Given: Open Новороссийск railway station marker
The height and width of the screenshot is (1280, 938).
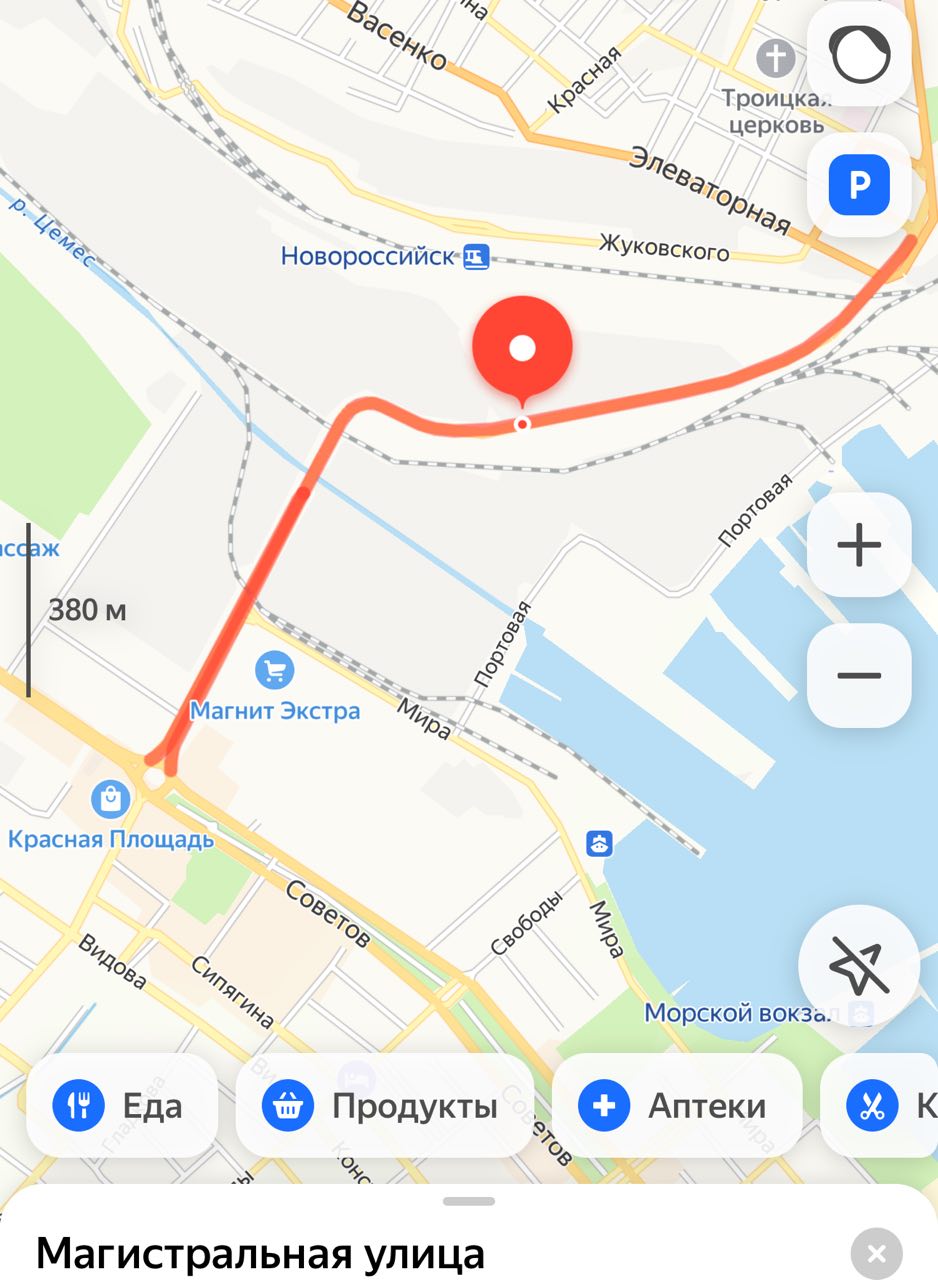Looking at the screenshot, I should click(x=476, y=257).
